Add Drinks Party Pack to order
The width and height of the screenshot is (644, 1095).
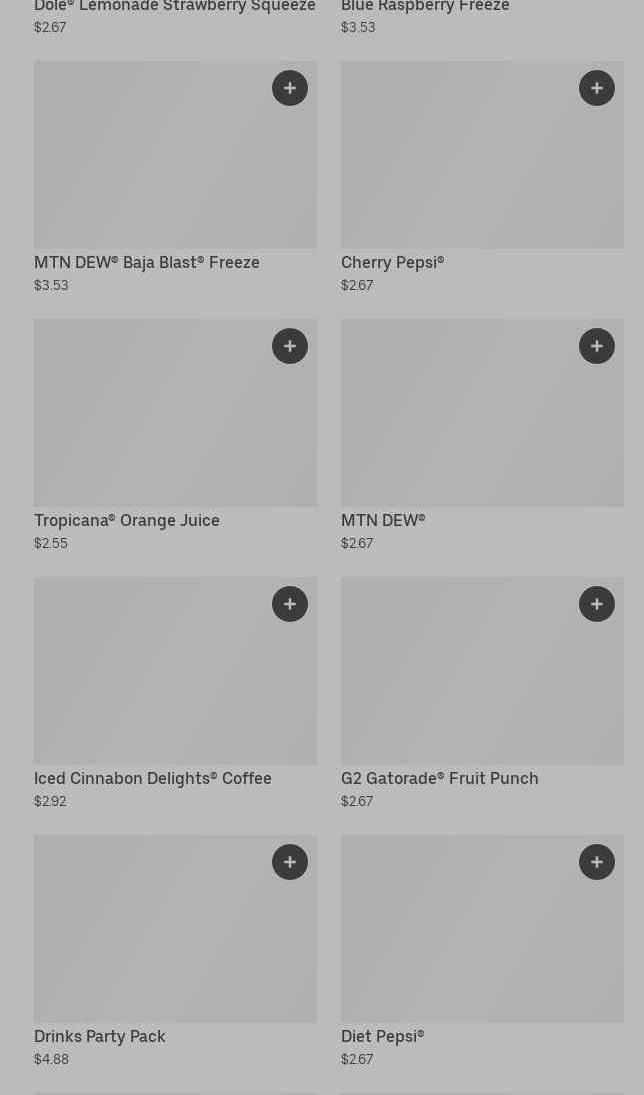[290, 862]
